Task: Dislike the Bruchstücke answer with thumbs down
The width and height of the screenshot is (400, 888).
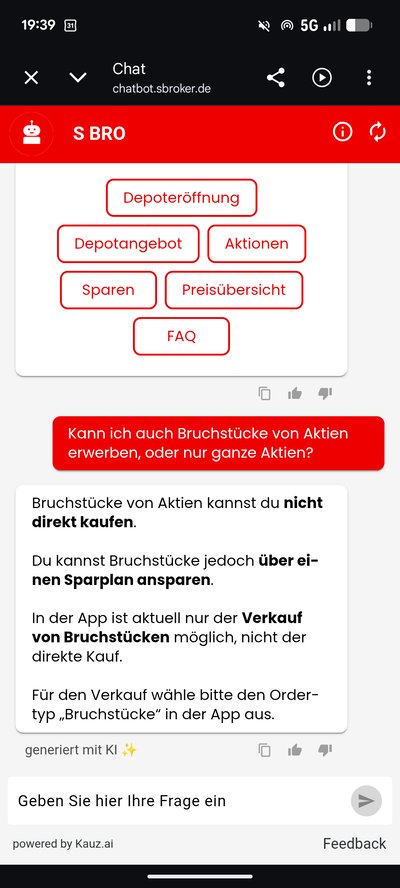Action: [325, 750]
